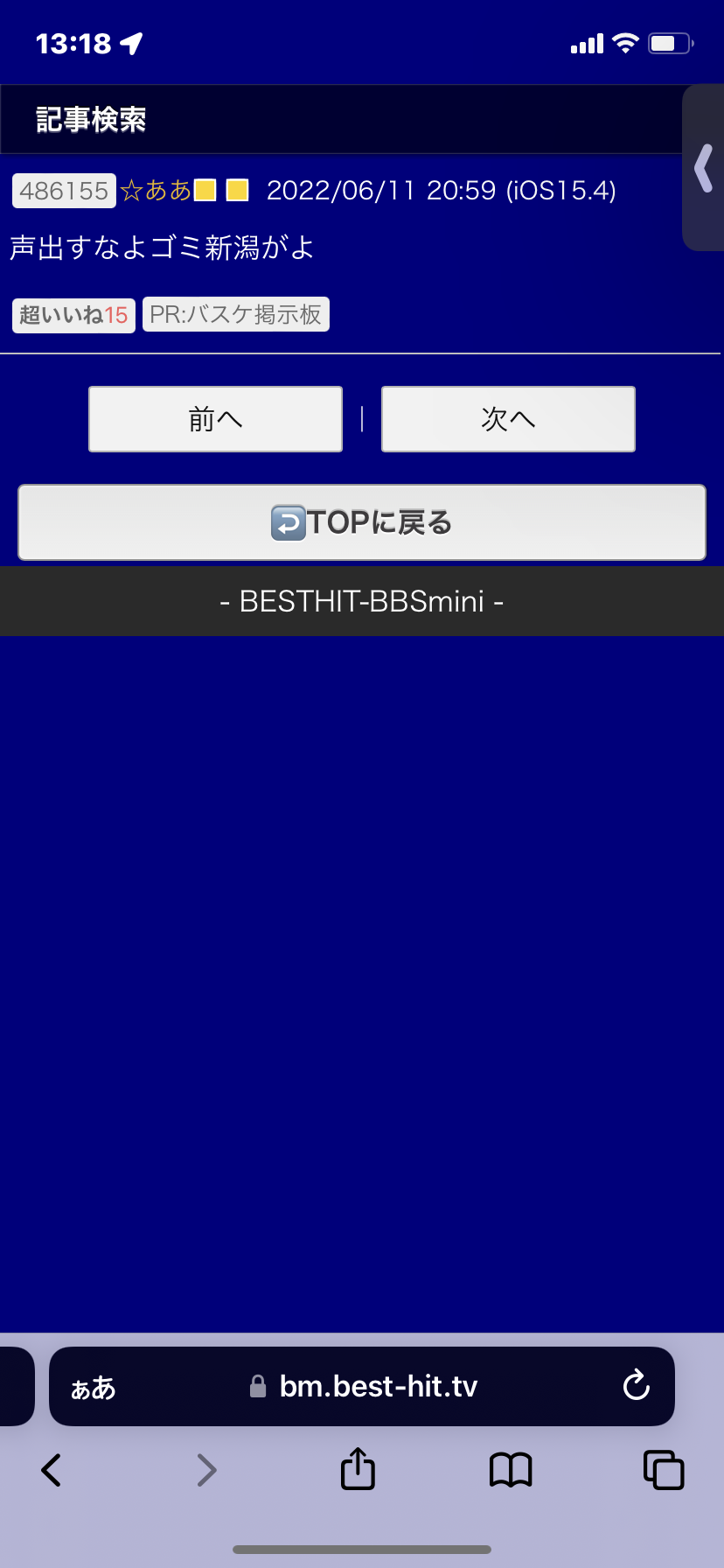Return to top with TOPに戻る

point(362,522)
